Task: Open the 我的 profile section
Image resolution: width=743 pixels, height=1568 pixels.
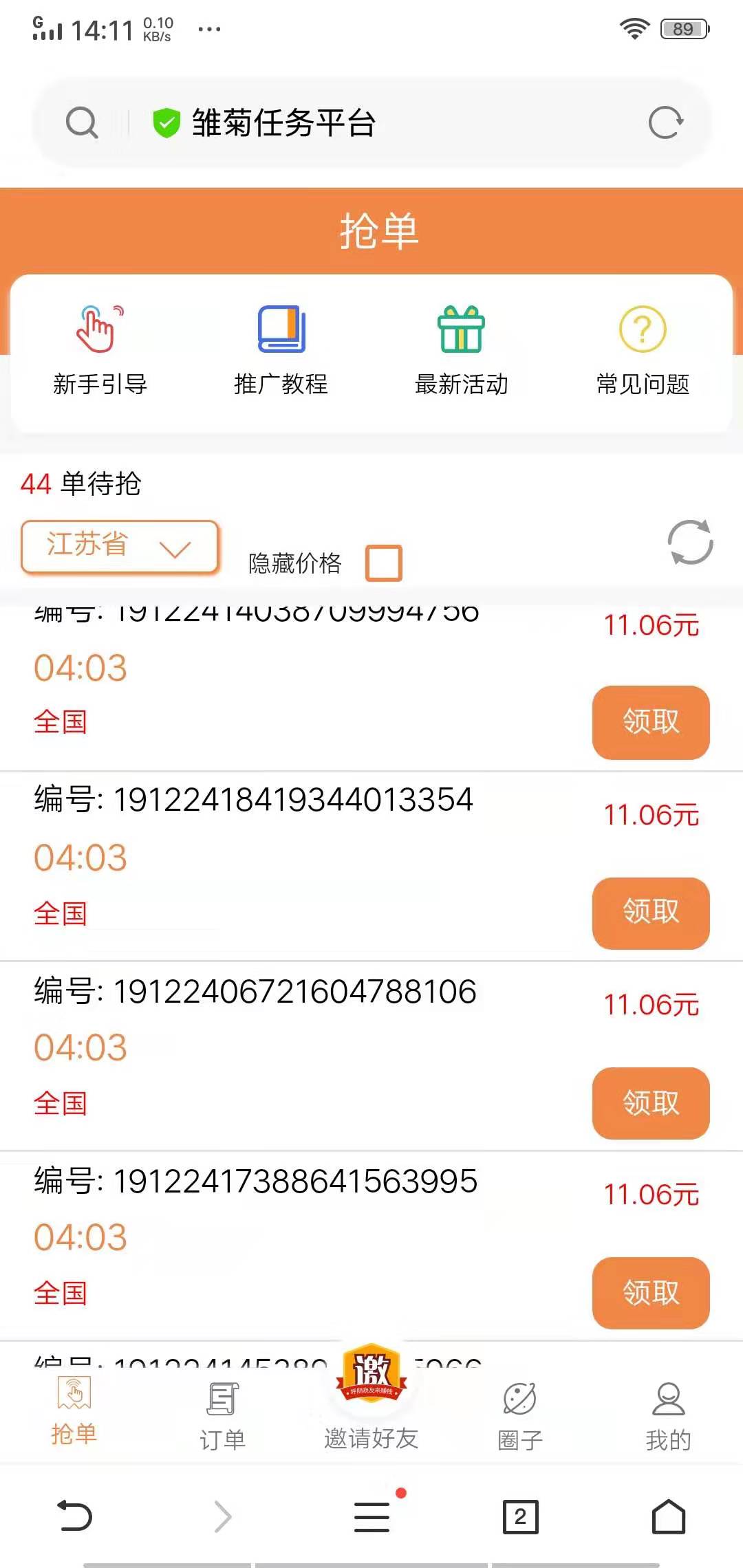Action: [x=667, y=1413]
